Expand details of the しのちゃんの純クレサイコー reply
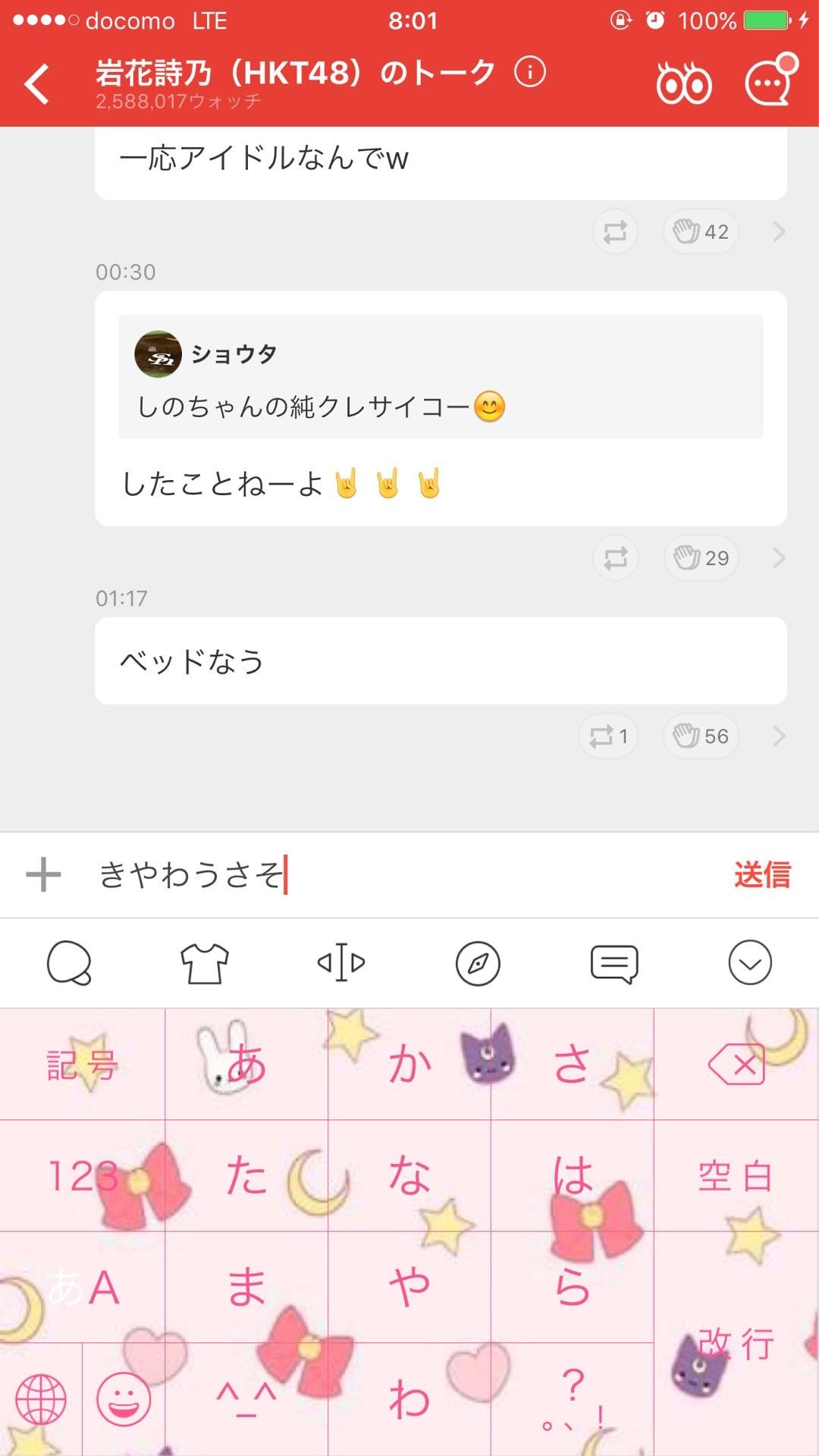 point(777,558)
